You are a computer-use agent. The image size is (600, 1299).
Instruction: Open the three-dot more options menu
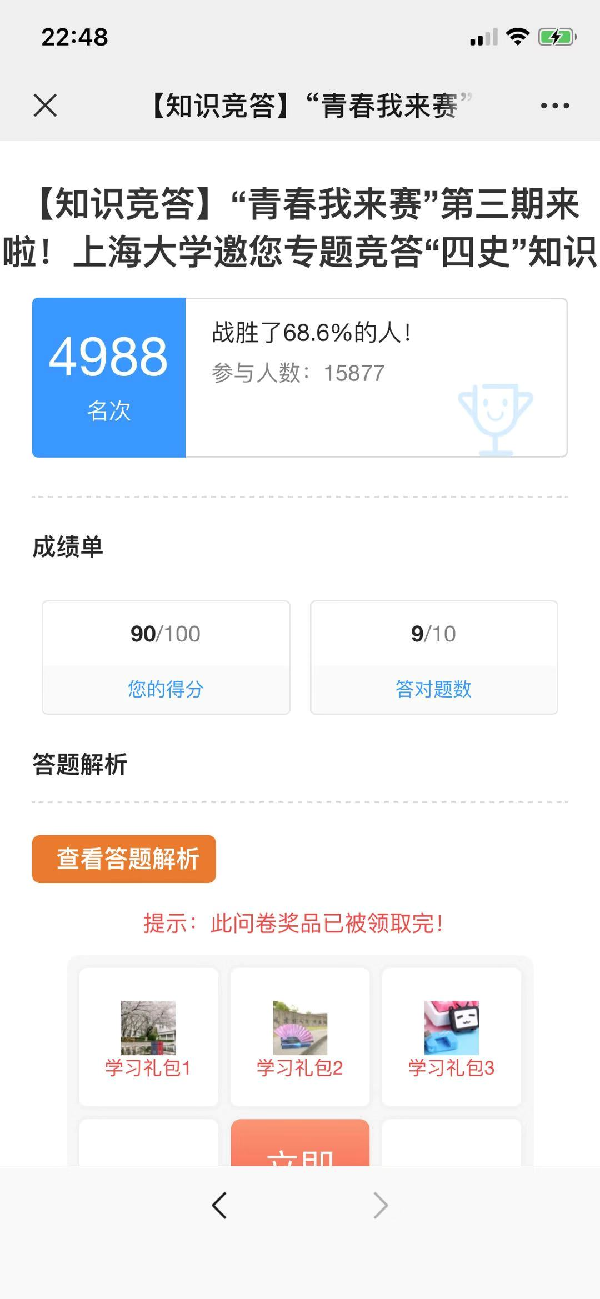pos(555,106)
